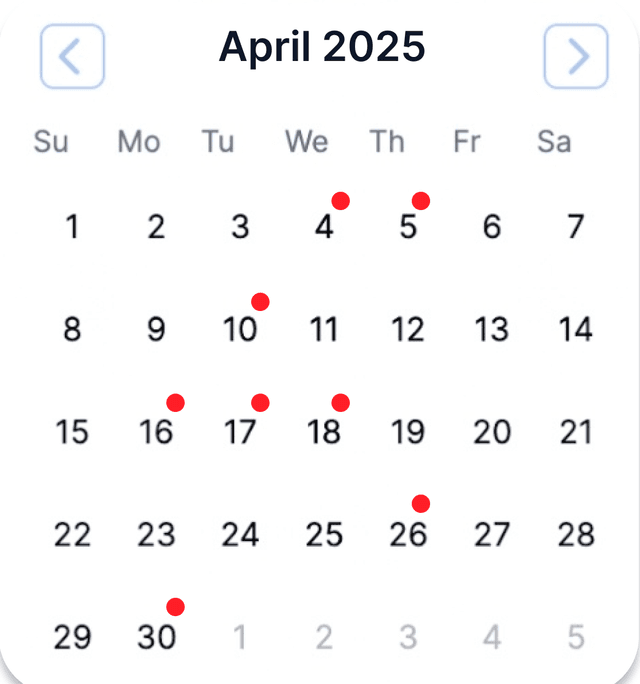This screenshot has width=640, height=684.
Task: Select April 28
Action: (x=576, y=534)
